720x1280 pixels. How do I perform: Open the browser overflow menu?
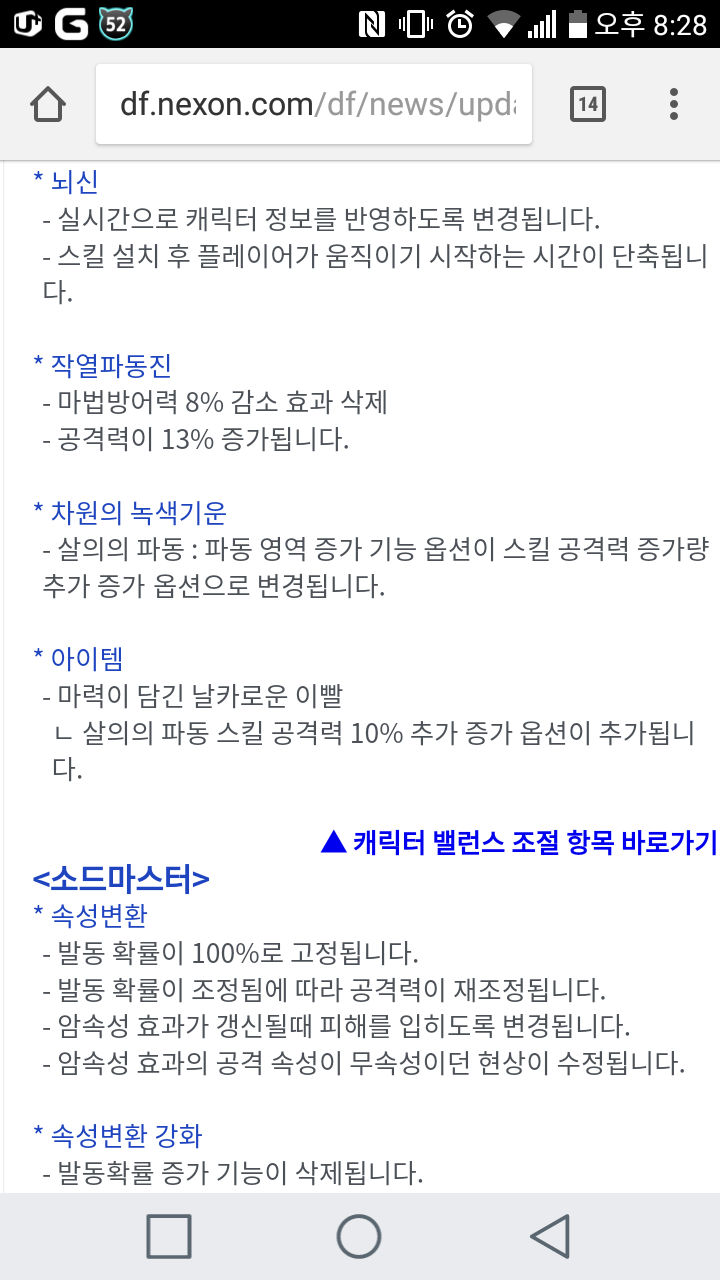coord(674,104)
